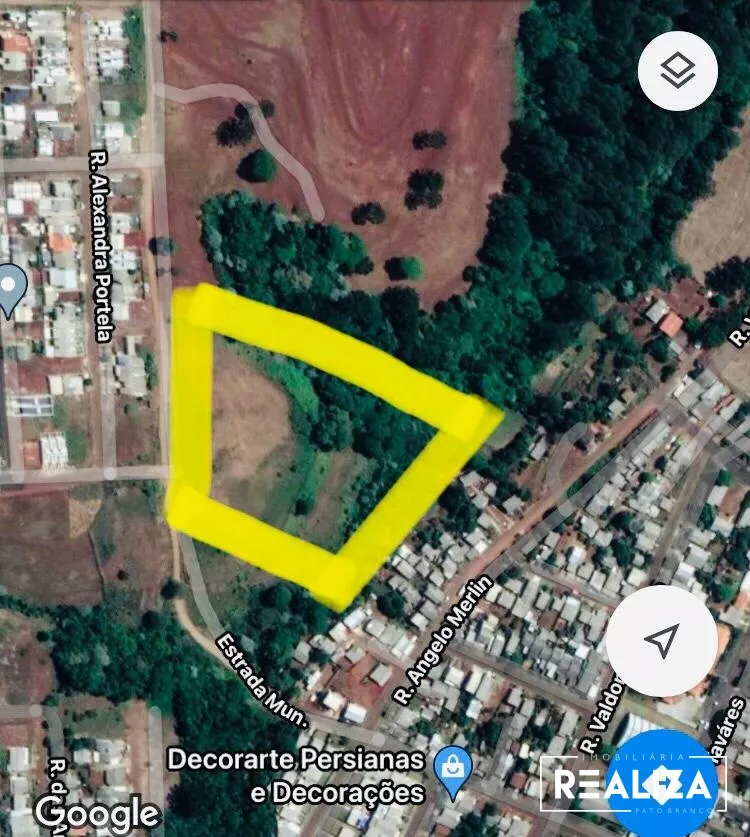Center map on my current location

point(661,640)
